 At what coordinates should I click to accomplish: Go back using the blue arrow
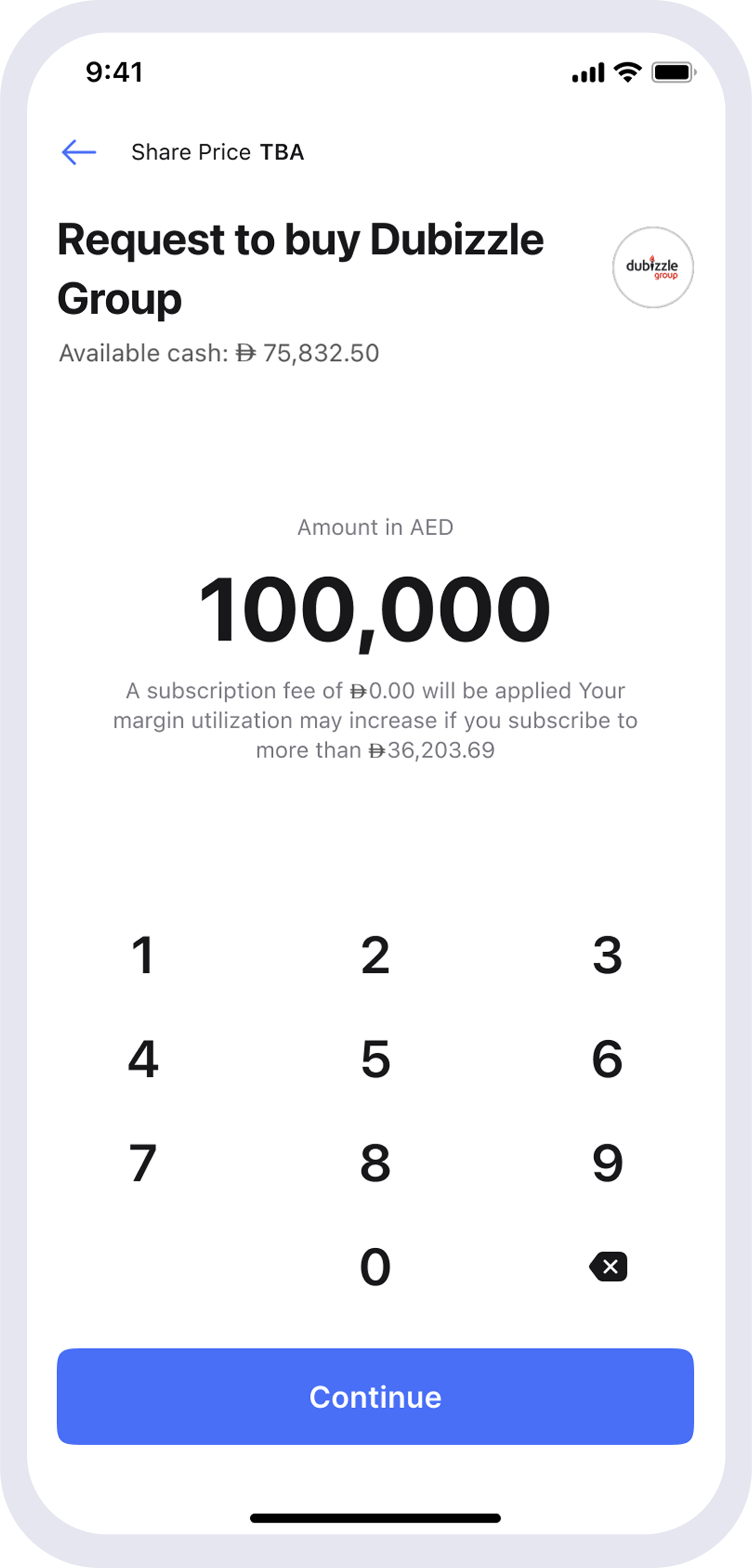coord(79,152)
